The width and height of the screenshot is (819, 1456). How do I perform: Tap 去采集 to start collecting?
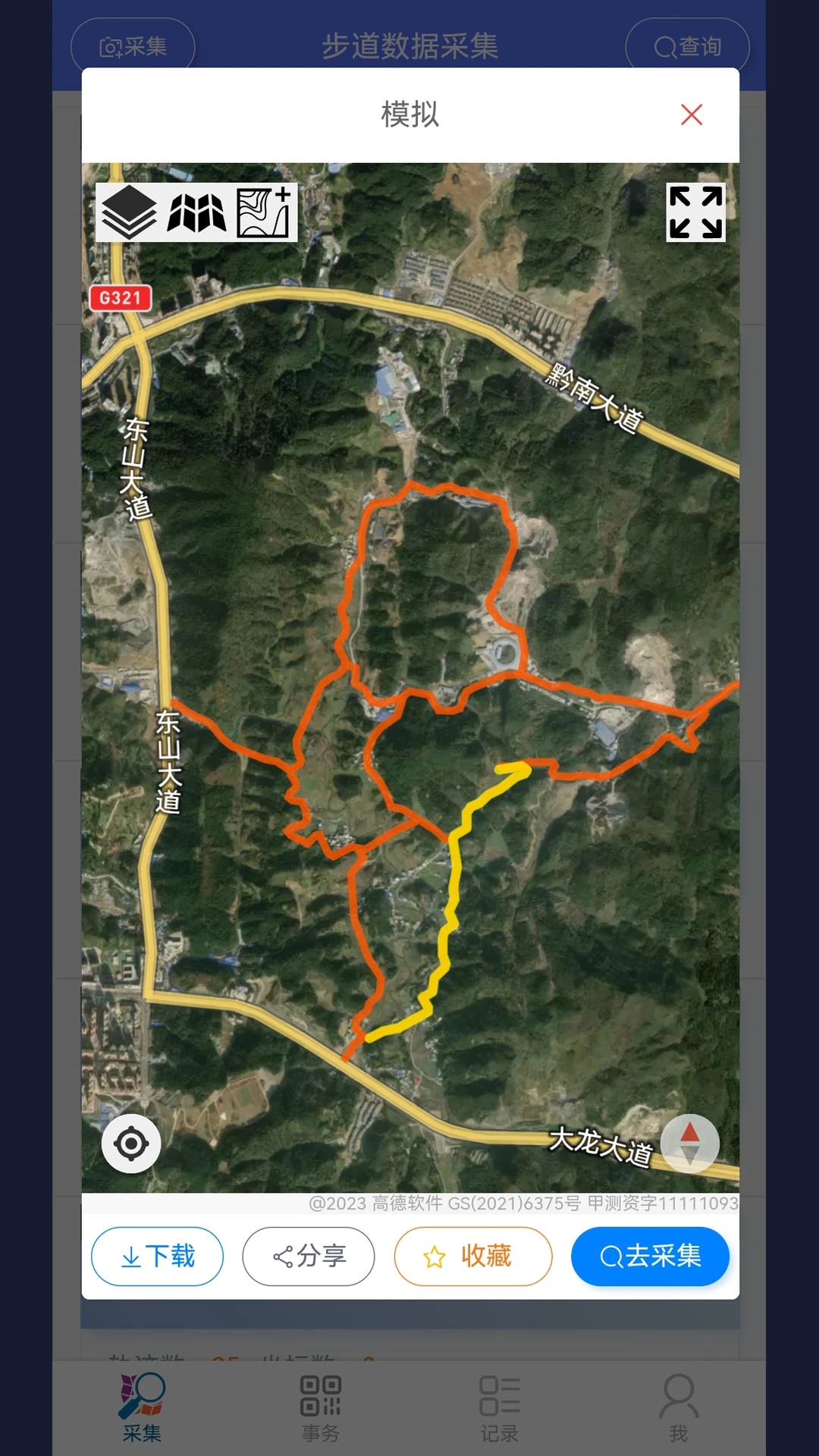click(650, 1257)
